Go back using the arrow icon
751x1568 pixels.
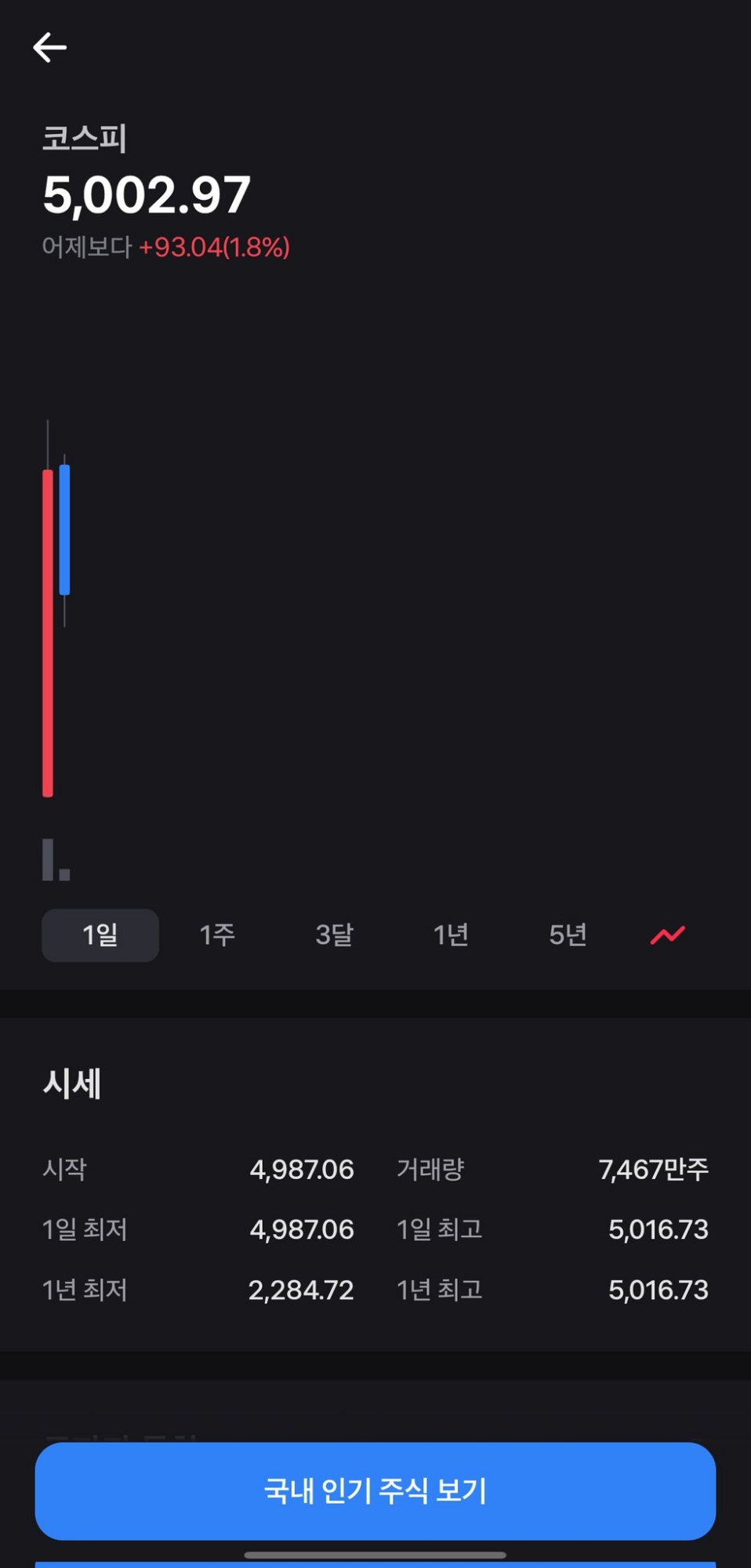[49, 48]
